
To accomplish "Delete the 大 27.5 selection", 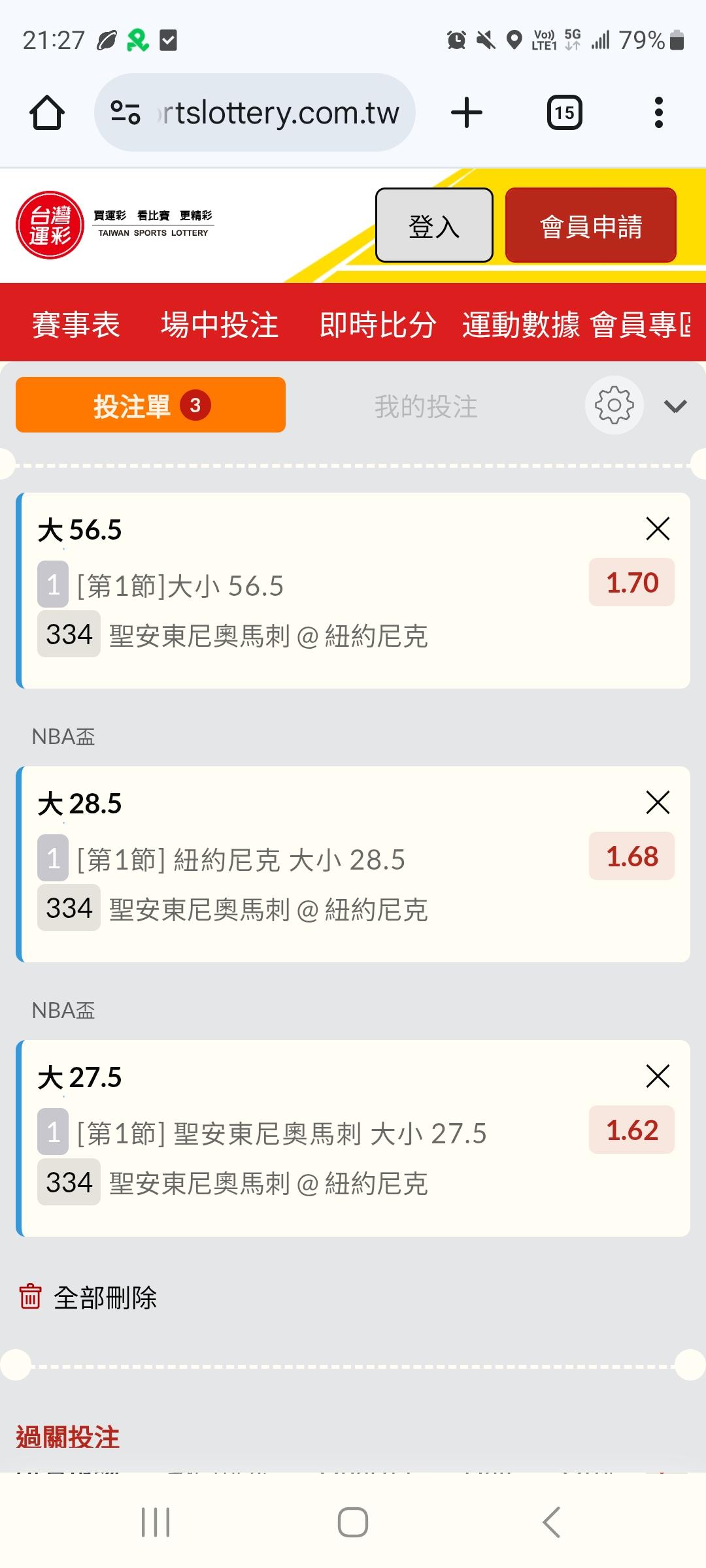I will coord(658,1076).
